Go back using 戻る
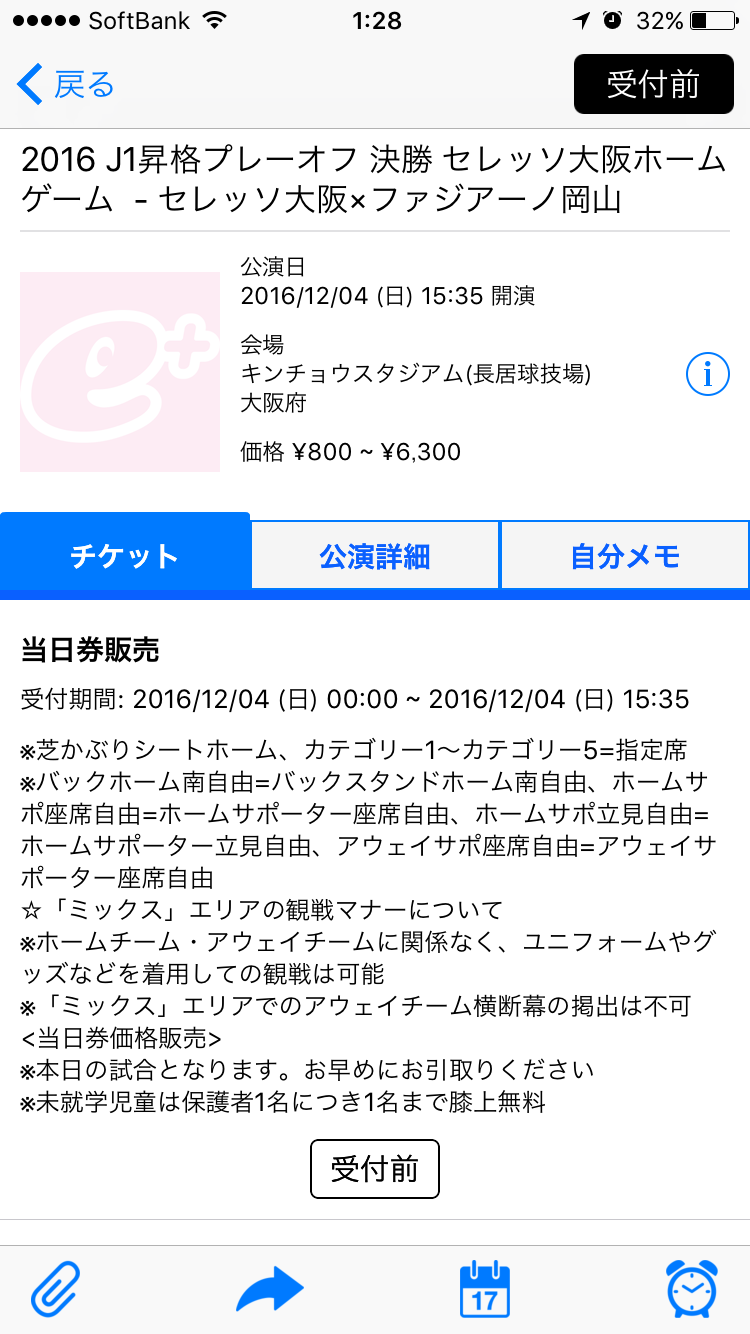Image resolution: width=750 pixels, height=1334 pixels. click(66, 85)
